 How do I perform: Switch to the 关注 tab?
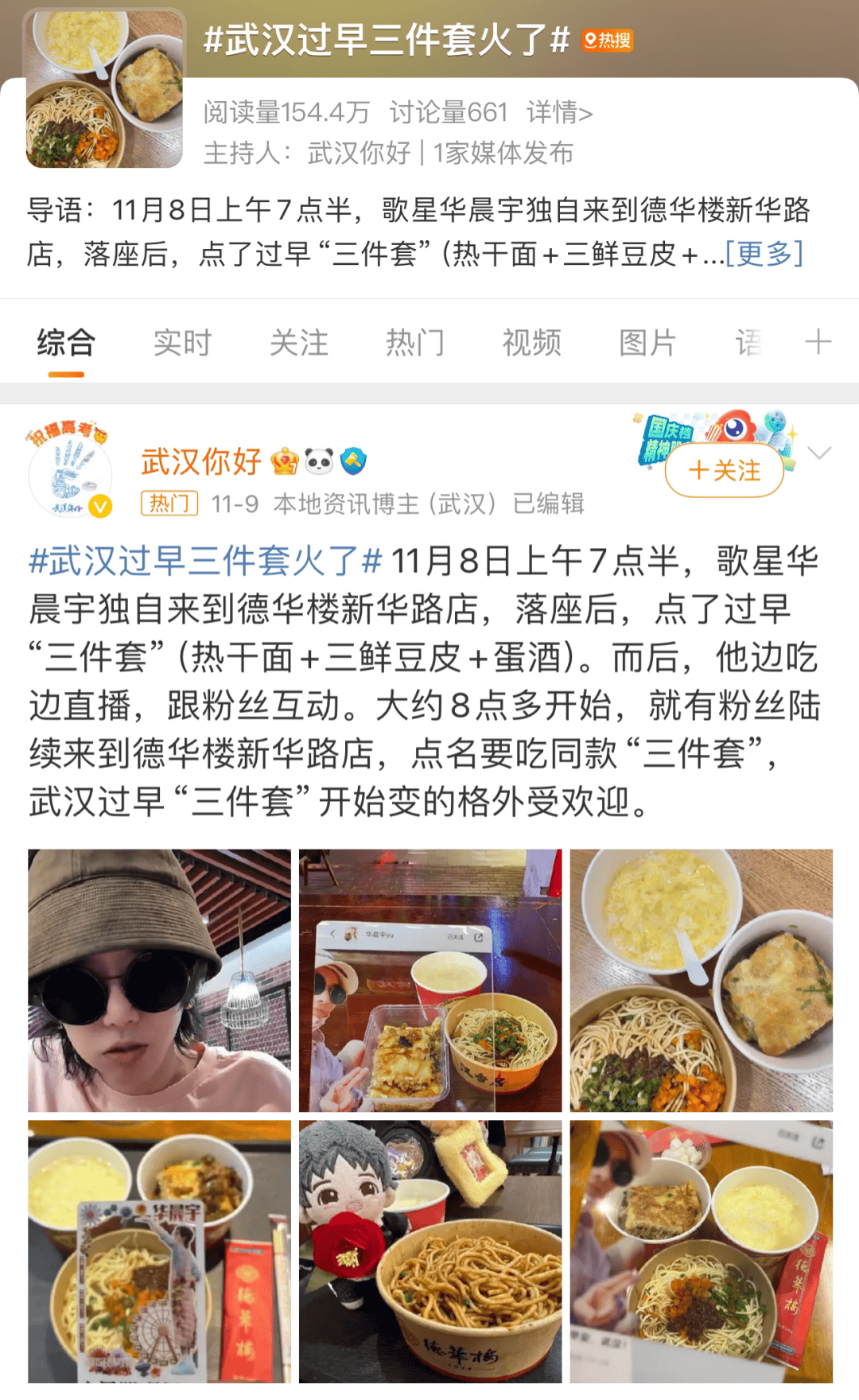click(x=299, y=343)
